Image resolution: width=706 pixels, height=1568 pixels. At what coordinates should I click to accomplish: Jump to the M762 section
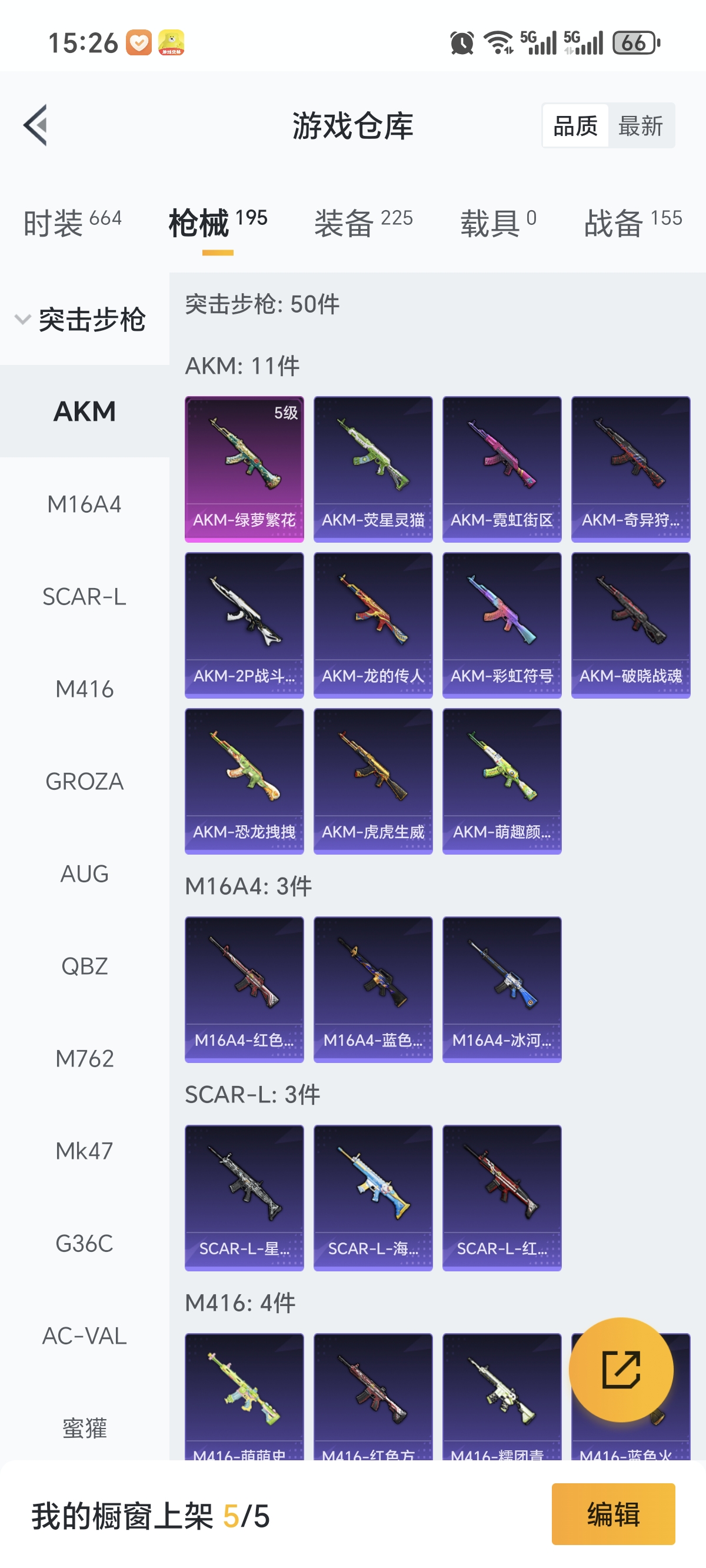click(x=85, y=1058)
